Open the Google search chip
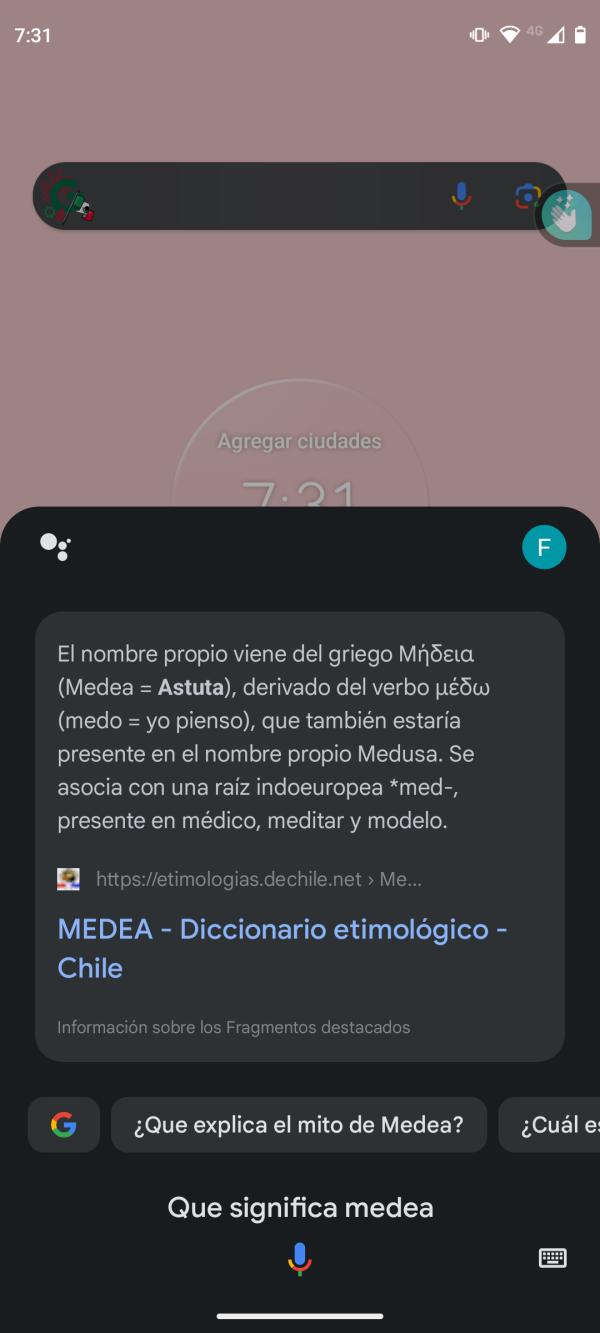600x1333 pixels. pos(64,1125)
